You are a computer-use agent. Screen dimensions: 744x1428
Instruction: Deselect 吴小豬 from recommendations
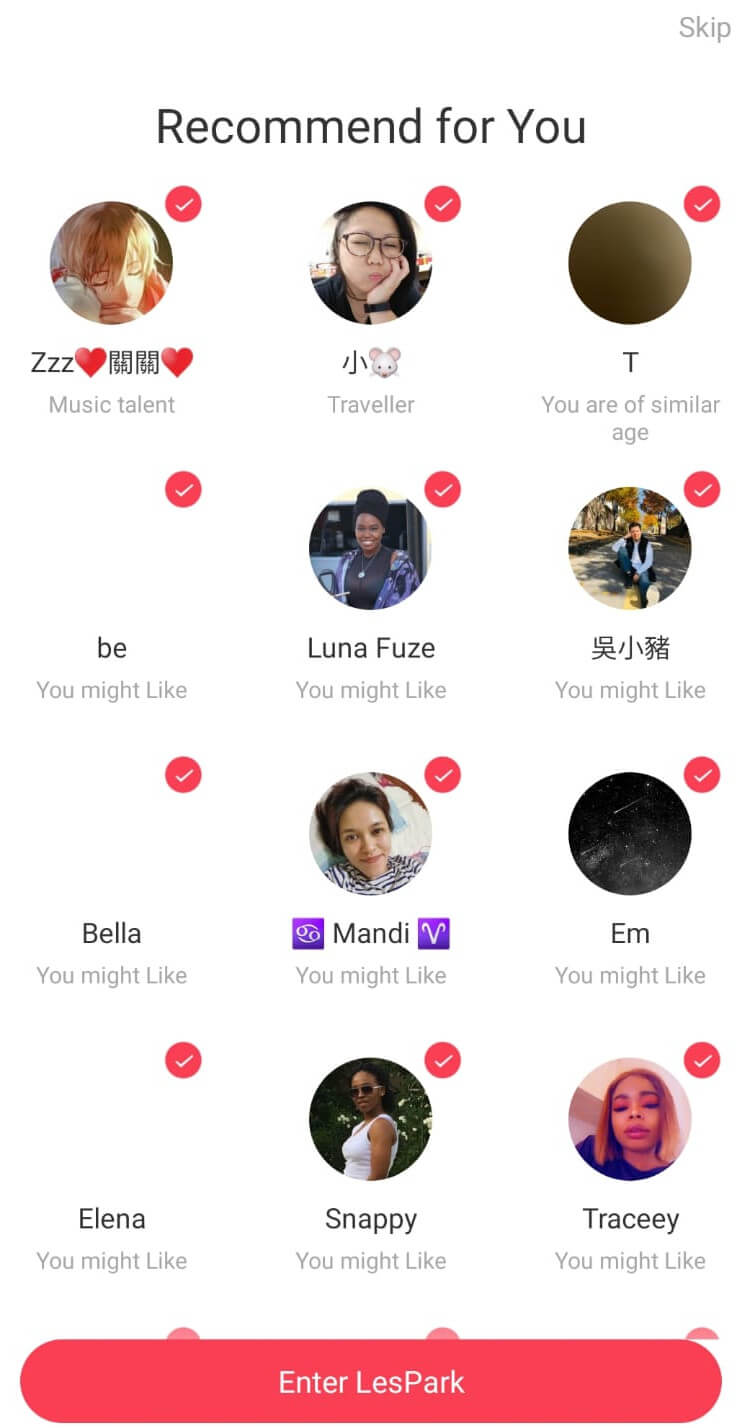click(x=702, y=490)
